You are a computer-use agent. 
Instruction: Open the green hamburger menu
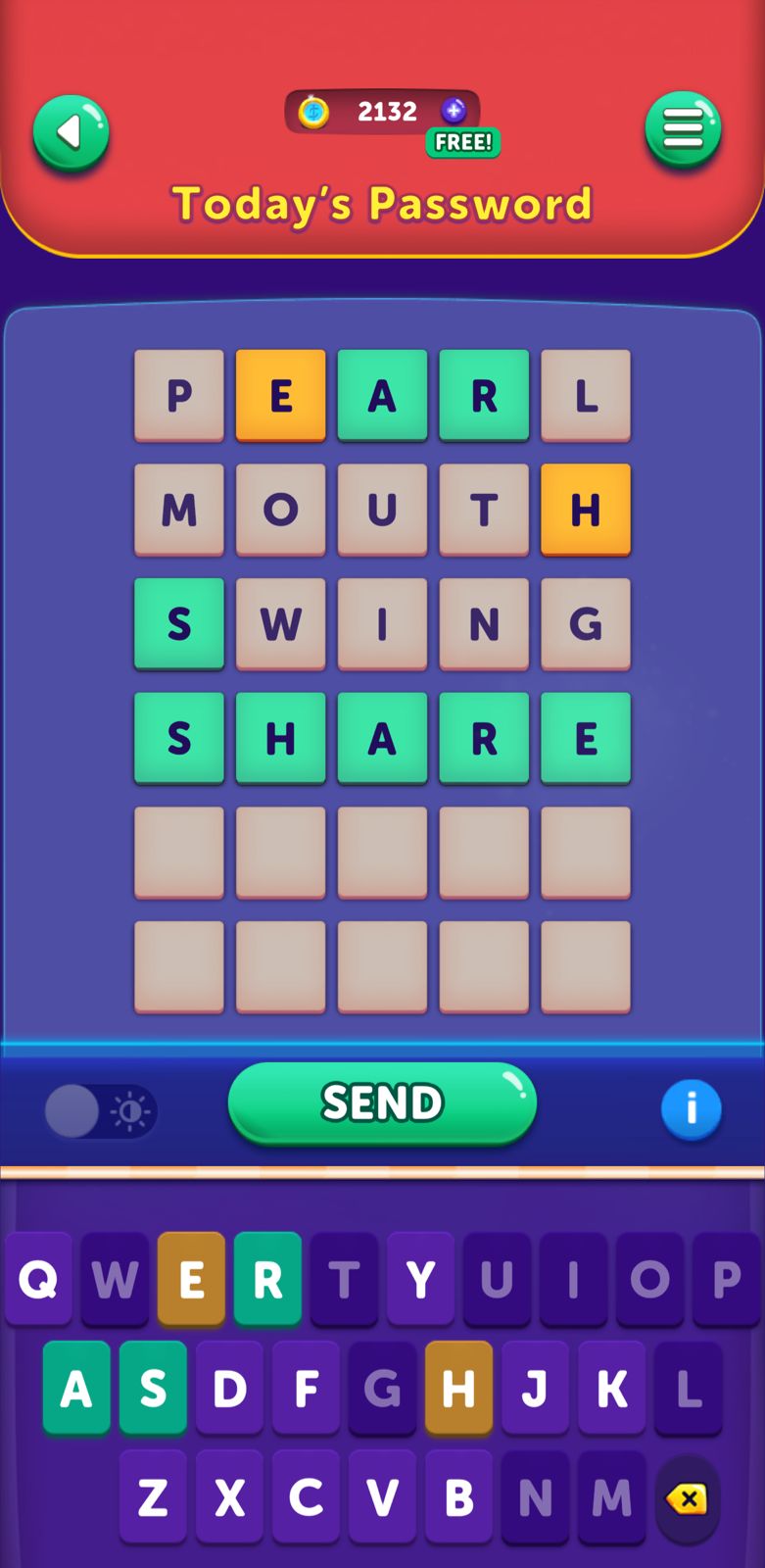point(683,129)
